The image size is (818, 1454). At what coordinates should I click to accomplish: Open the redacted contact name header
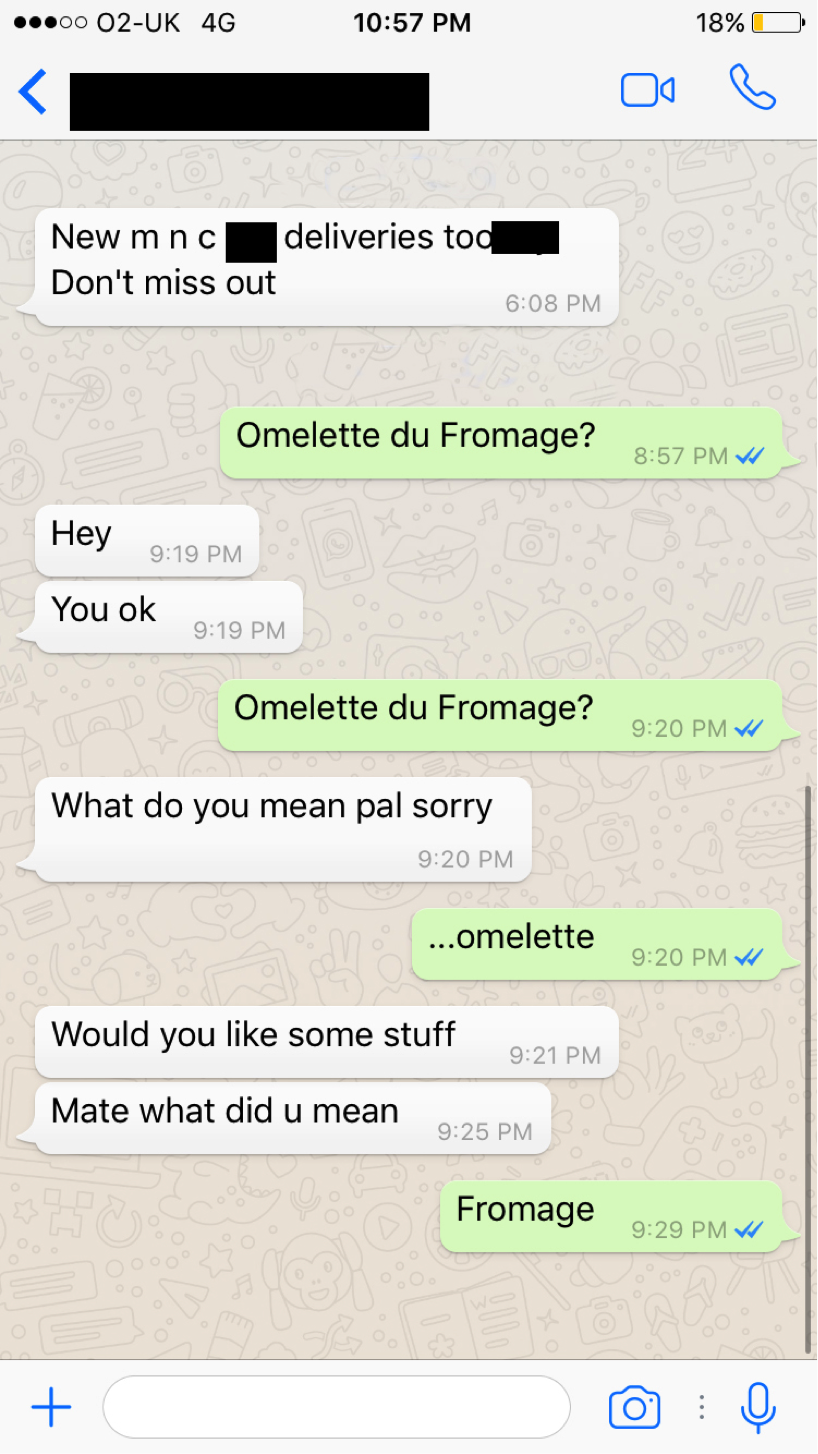pos(249,101)
